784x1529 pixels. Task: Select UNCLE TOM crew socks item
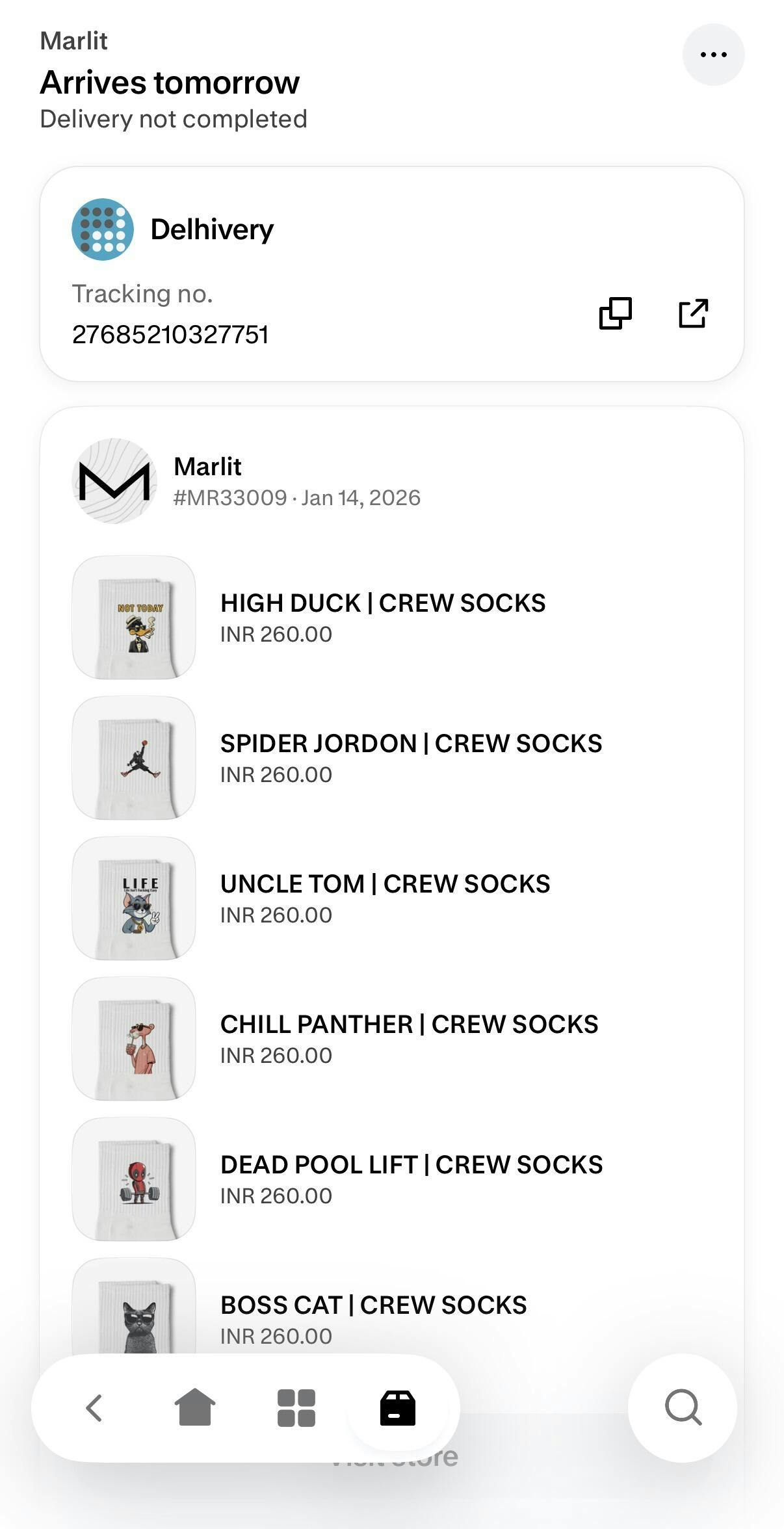tap(385, 897)
